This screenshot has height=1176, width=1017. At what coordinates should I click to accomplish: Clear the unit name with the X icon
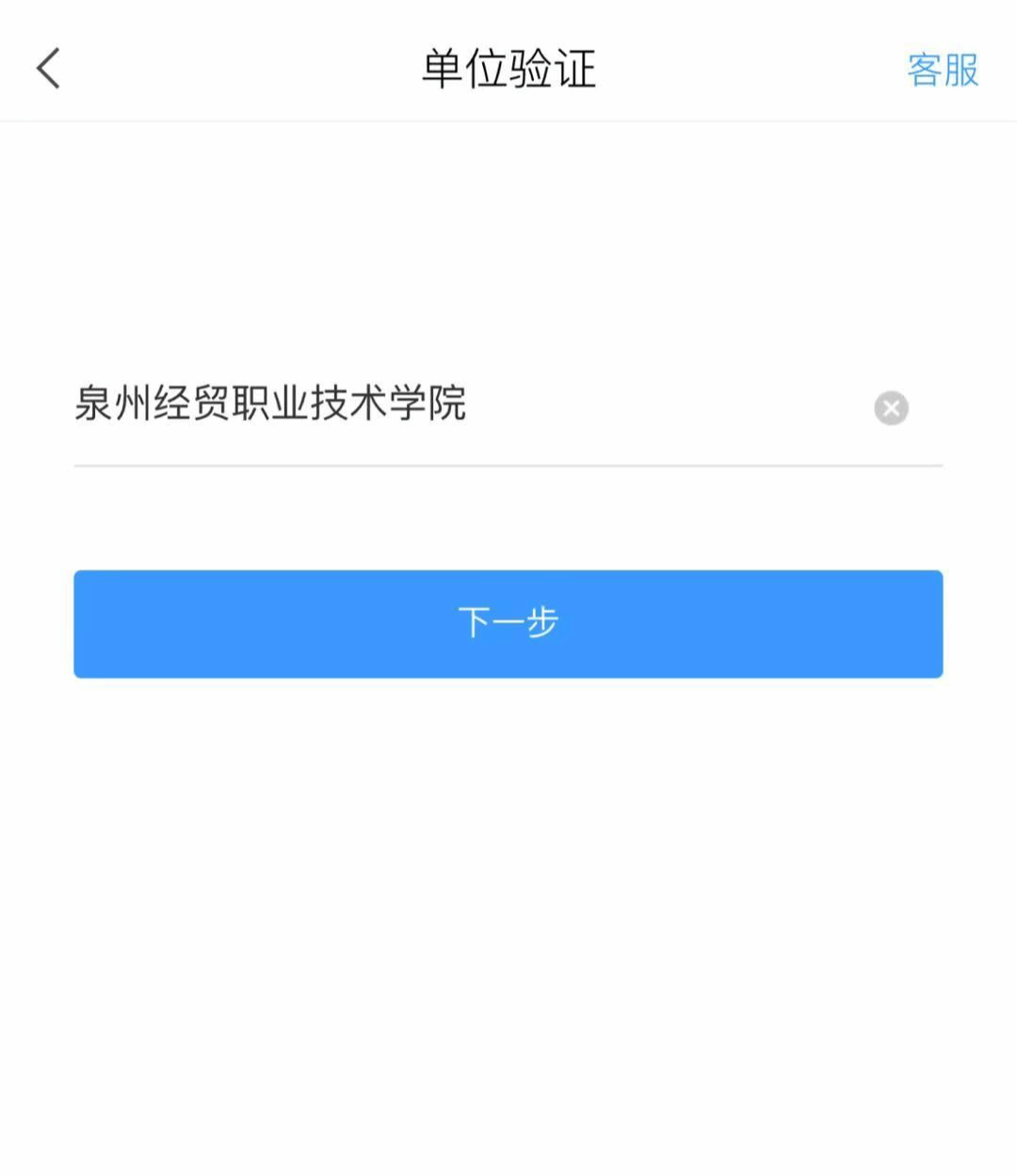891,409
